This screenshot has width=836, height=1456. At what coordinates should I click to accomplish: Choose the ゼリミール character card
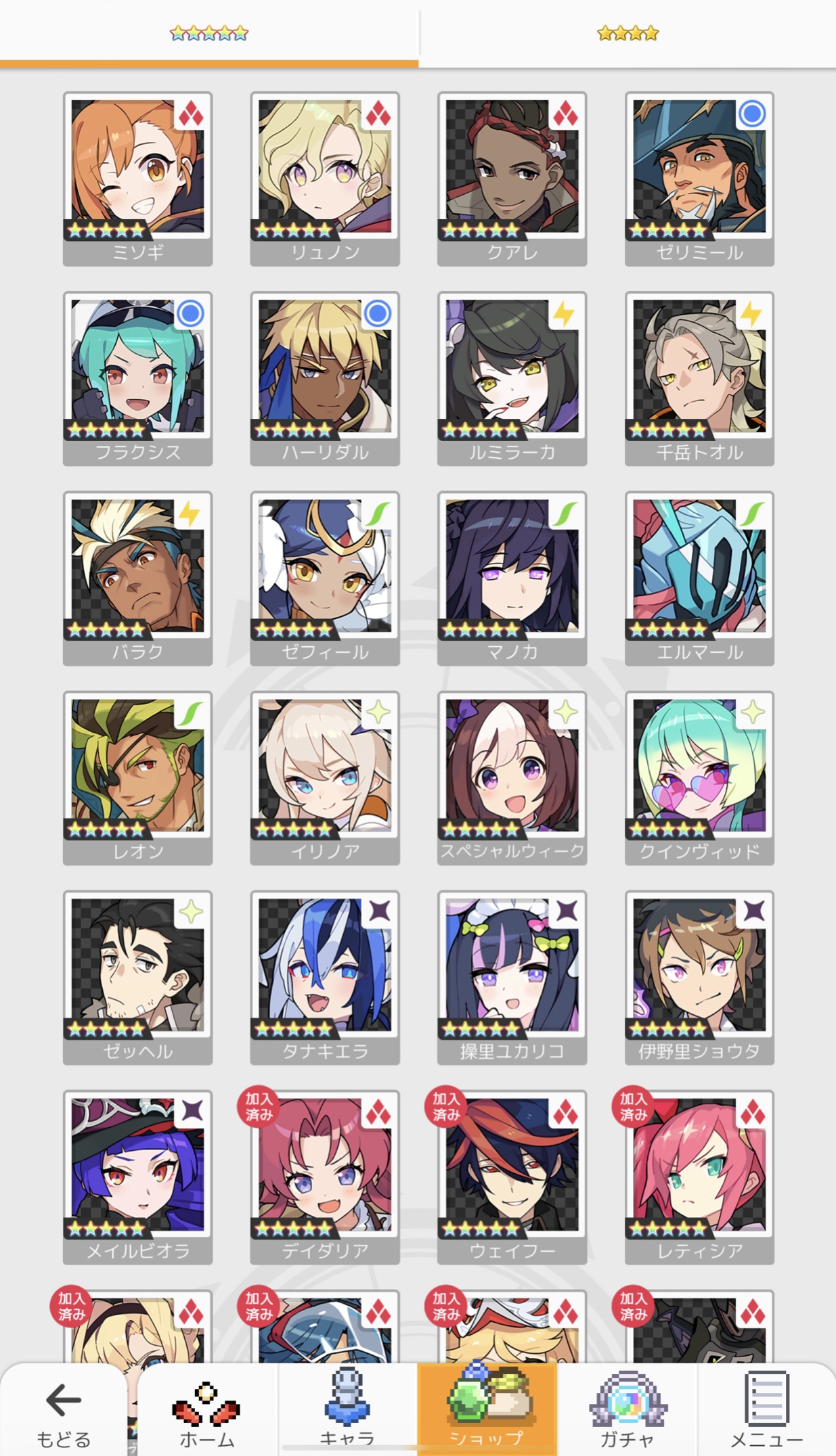[699, 178]
